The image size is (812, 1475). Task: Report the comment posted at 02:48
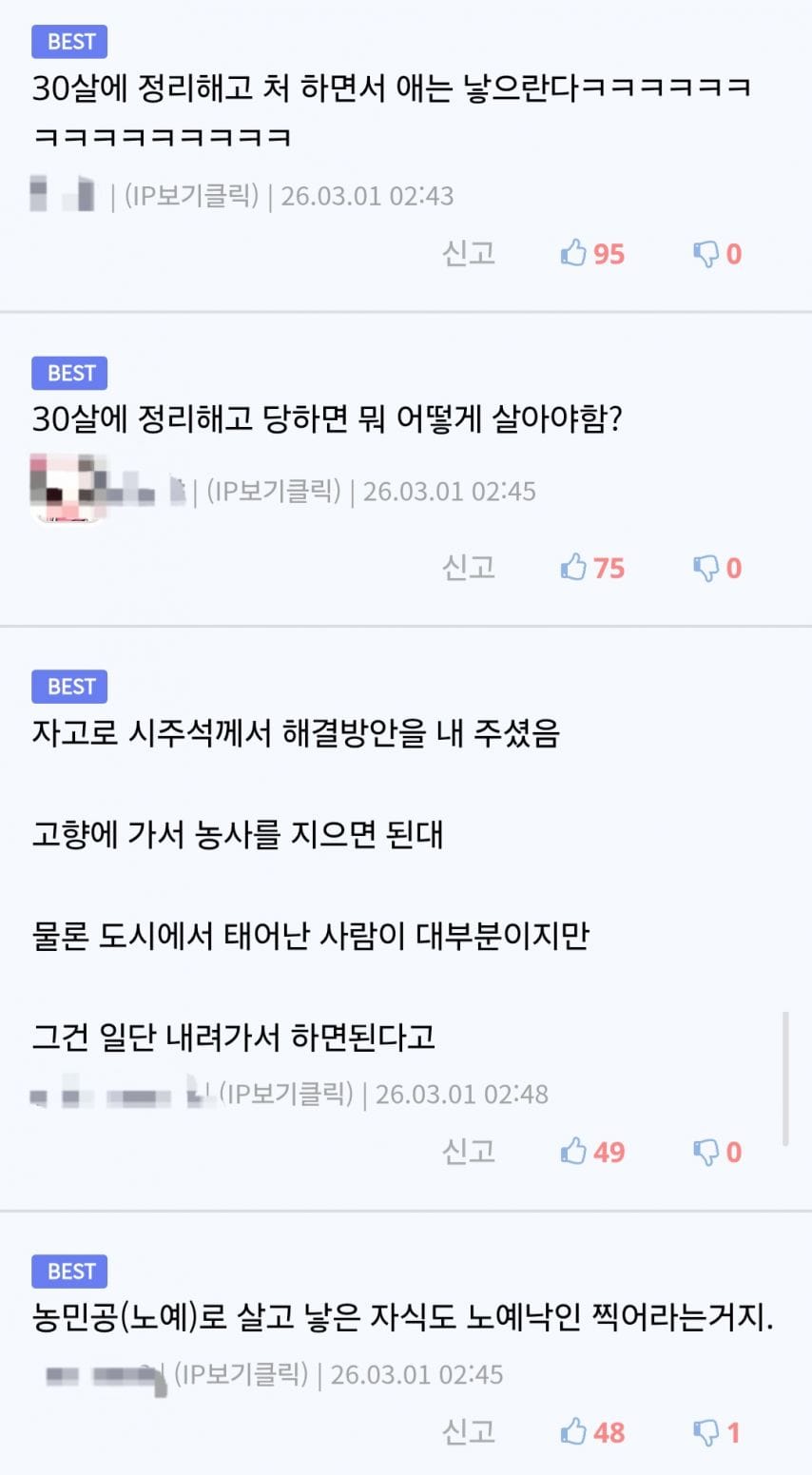click(x=469, y=1152)
